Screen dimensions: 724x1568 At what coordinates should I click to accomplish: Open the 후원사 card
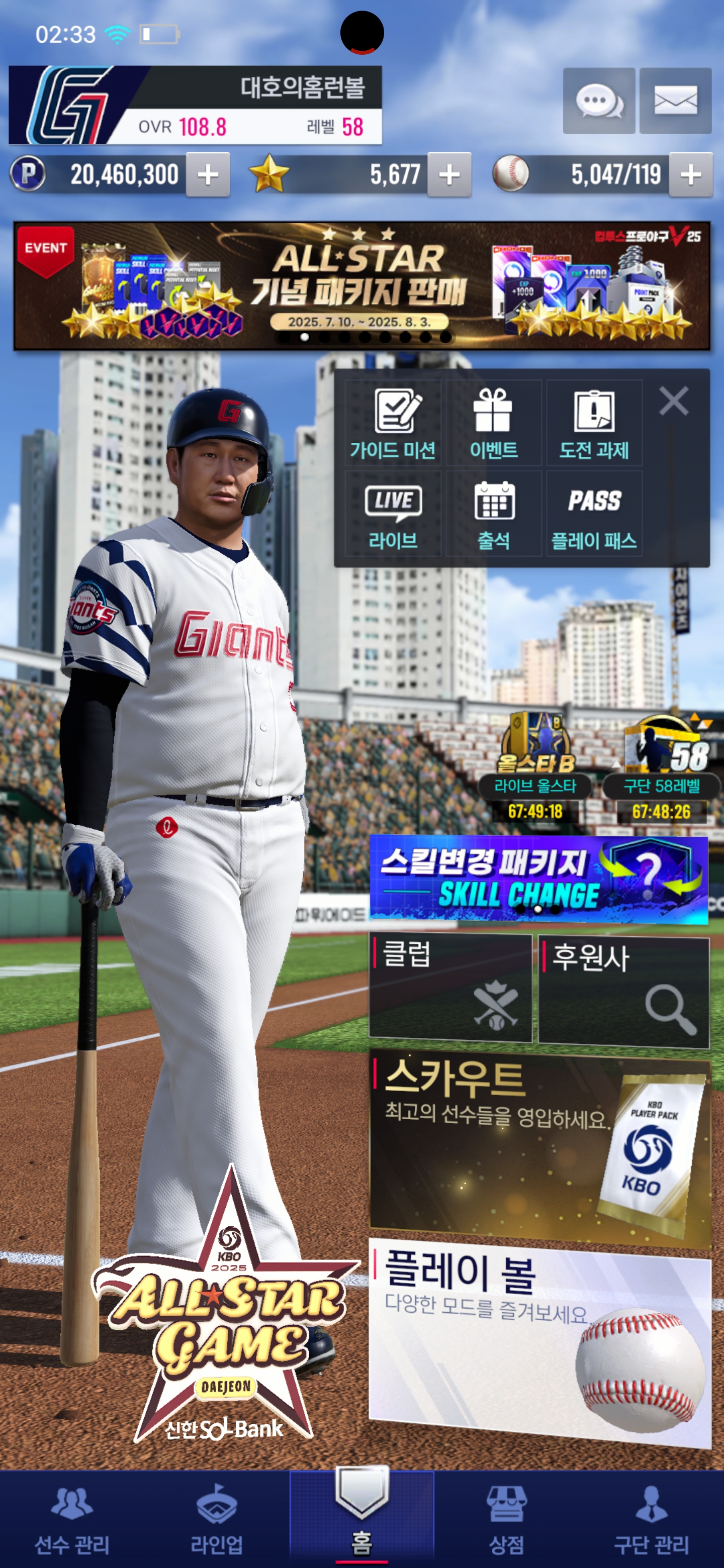click(623, 991)
